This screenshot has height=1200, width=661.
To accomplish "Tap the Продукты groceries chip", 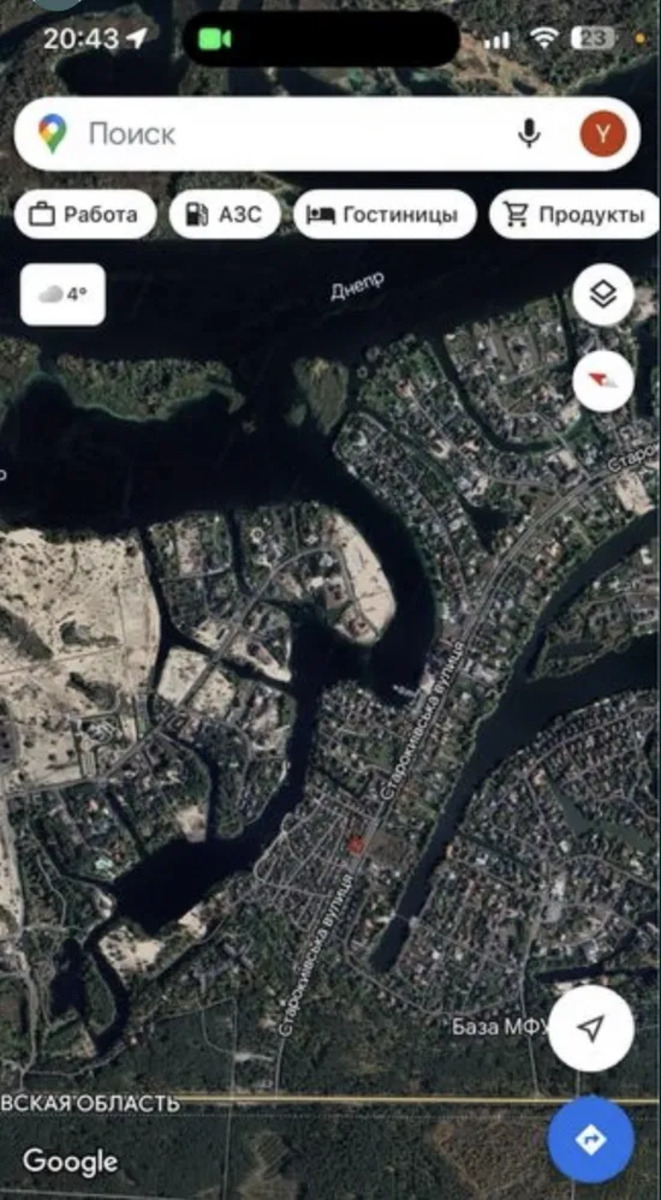I will tap(574, 214).
